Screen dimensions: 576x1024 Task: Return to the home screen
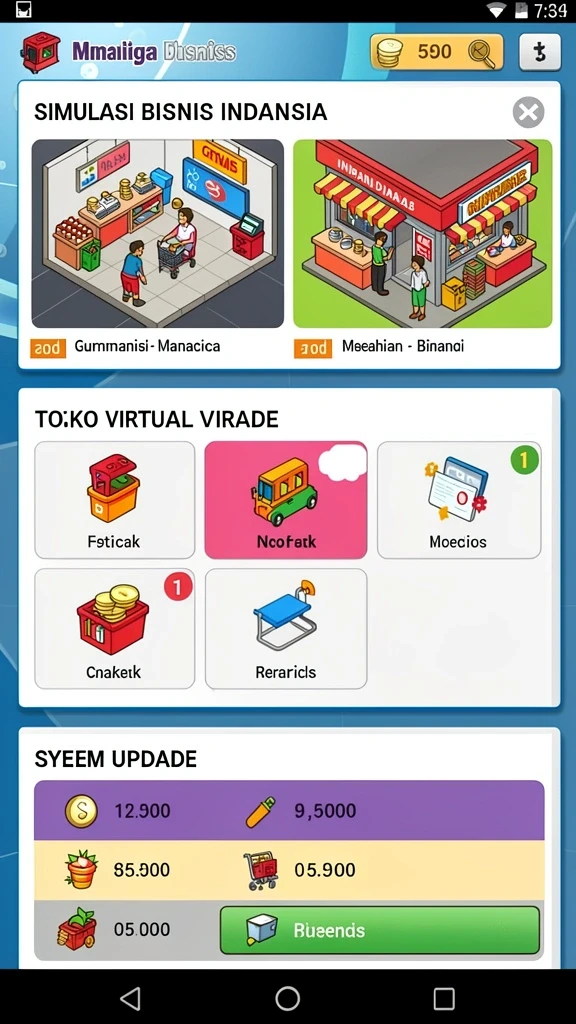tap(287, 998)
